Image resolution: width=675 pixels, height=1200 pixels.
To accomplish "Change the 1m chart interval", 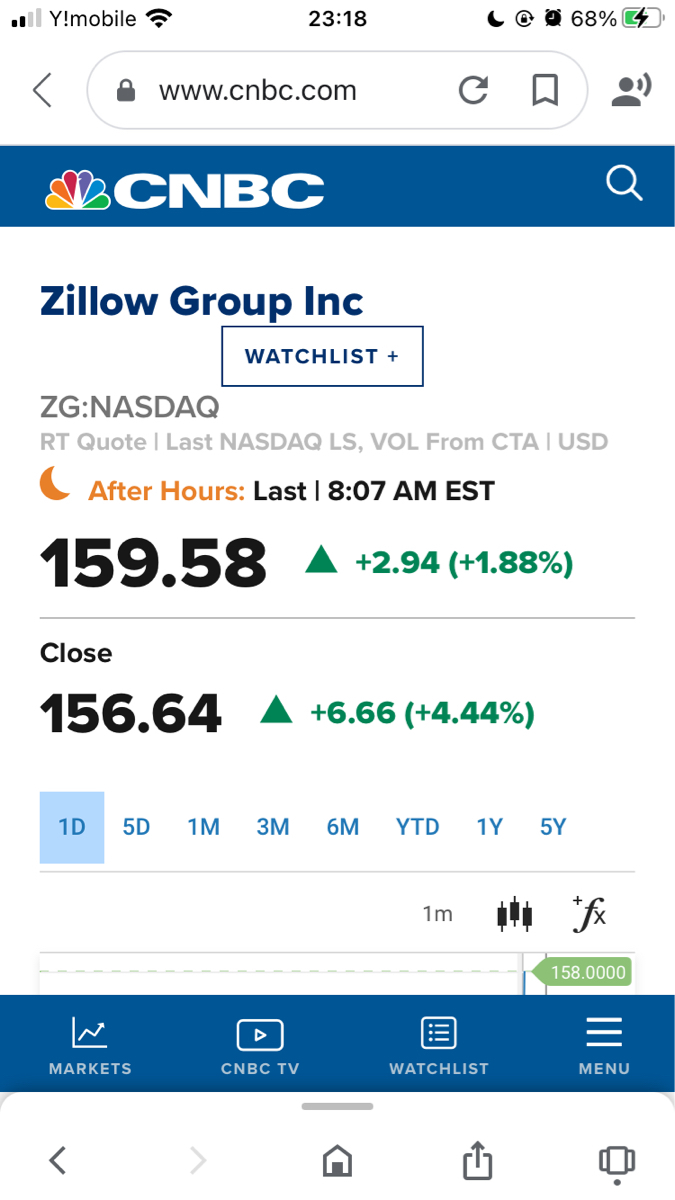I will (437, 913).
